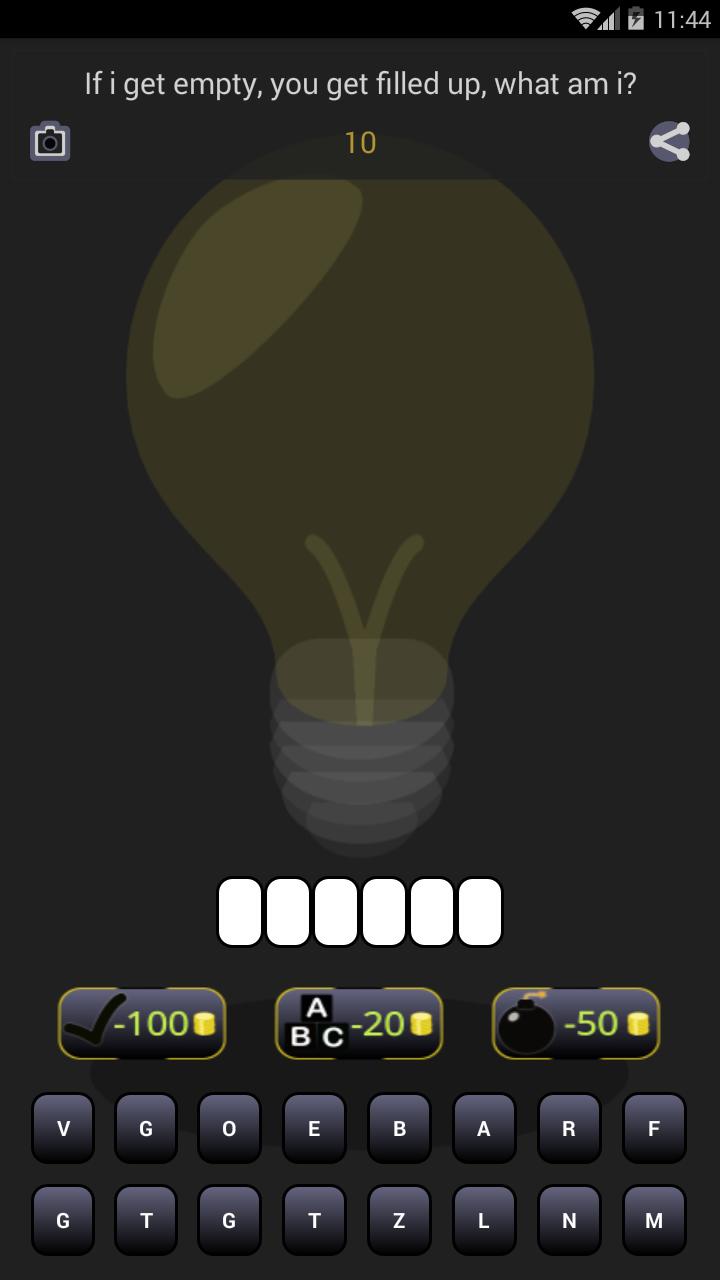The width and height of the screenshot is (720, 1280).
Task: Tap the coin reward number 10
Action: click(x=360, y=143)
